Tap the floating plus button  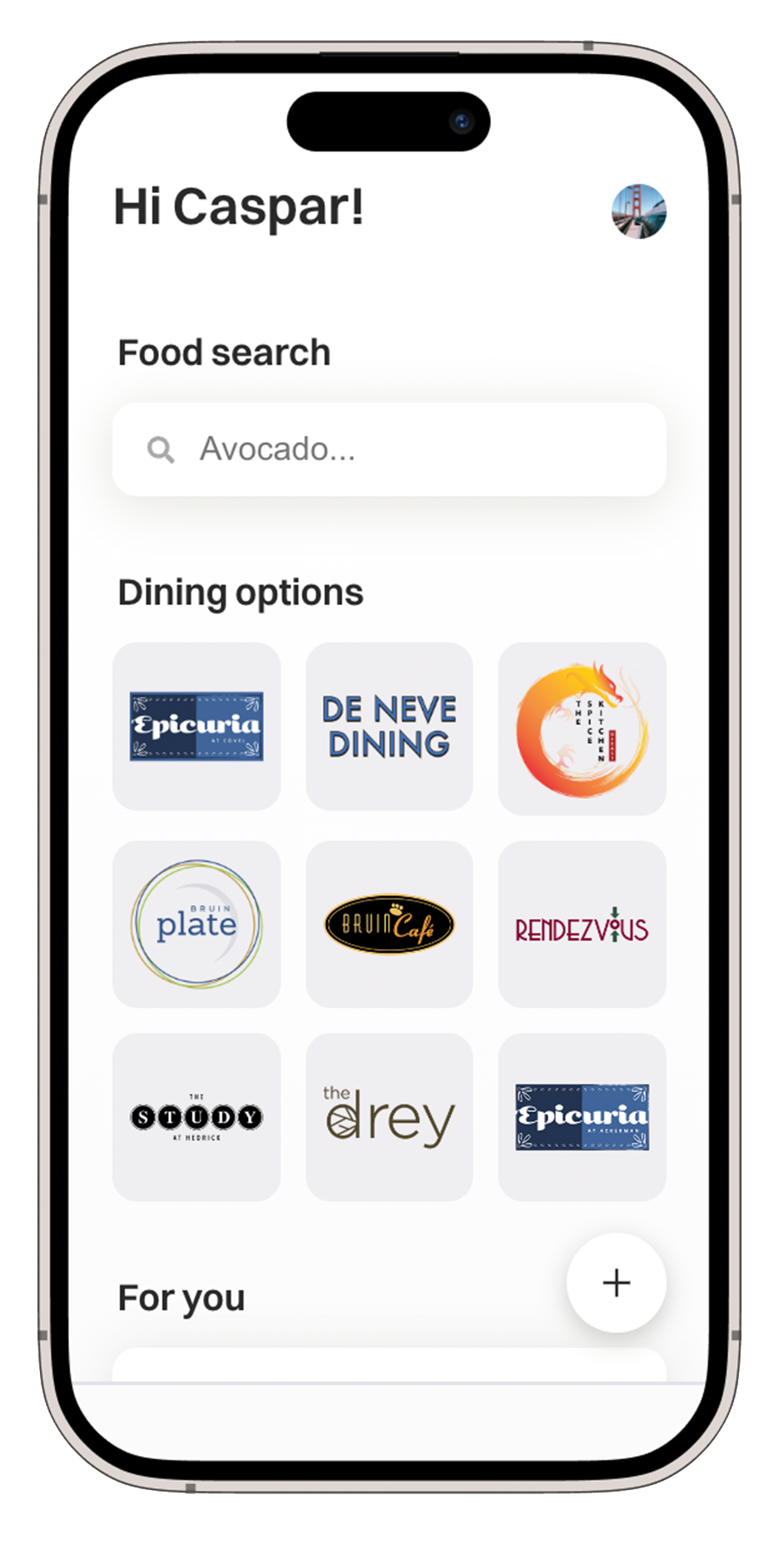[617, 1283]
